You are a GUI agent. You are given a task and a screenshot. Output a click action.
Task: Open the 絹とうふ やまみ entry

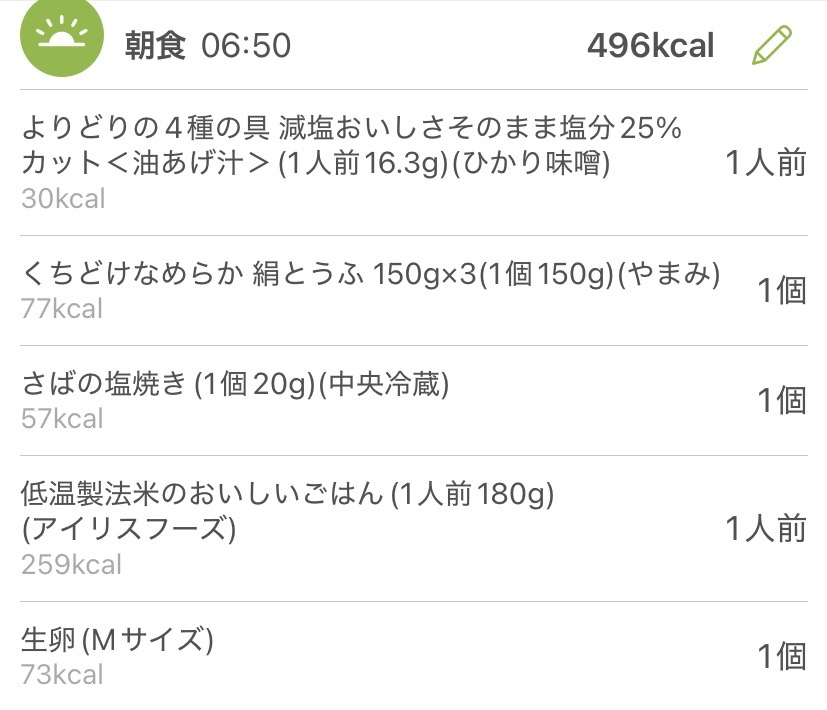pos(400,290)
